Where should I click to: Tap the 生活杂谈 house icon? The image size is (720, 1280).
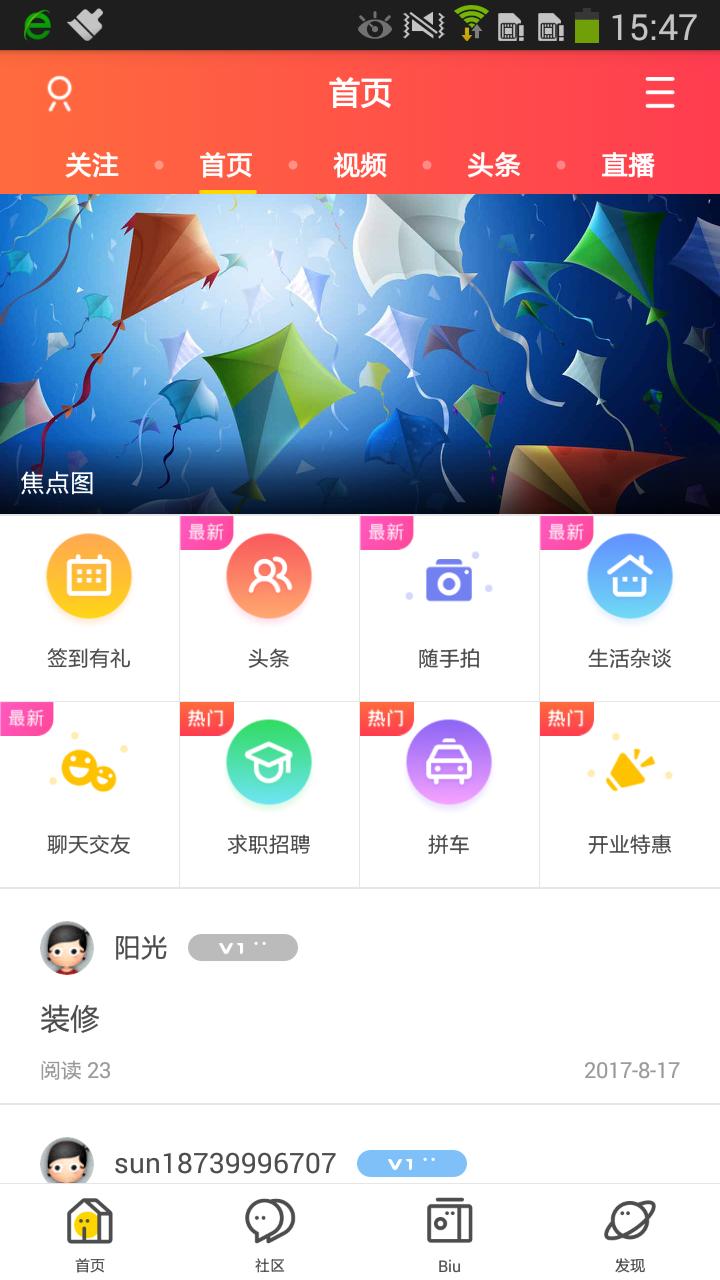click(x=629, y=576)
